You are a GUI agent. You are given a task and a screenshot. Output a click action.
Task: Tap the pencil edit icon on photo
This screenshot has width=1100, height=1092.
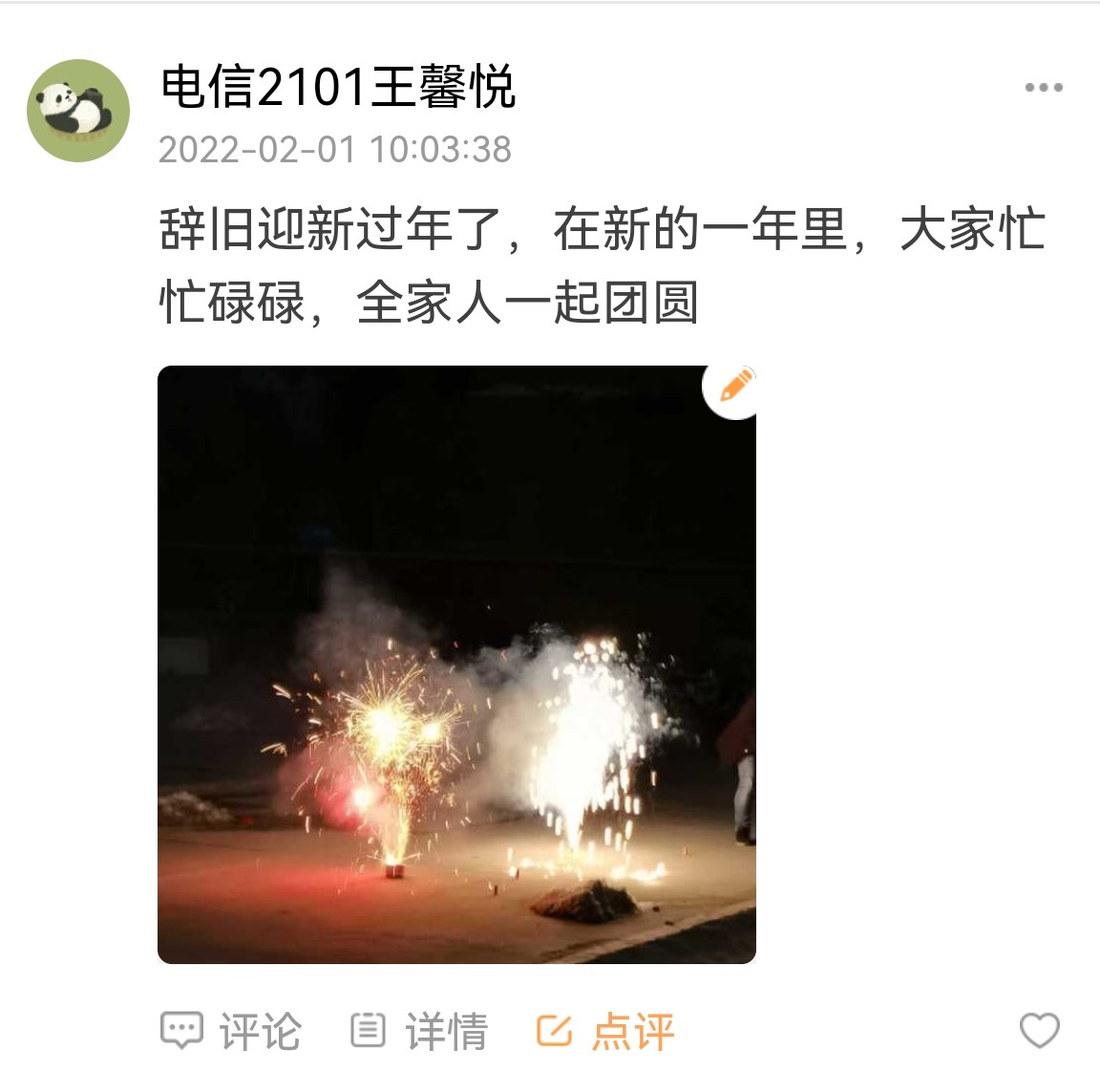point(733,387)
